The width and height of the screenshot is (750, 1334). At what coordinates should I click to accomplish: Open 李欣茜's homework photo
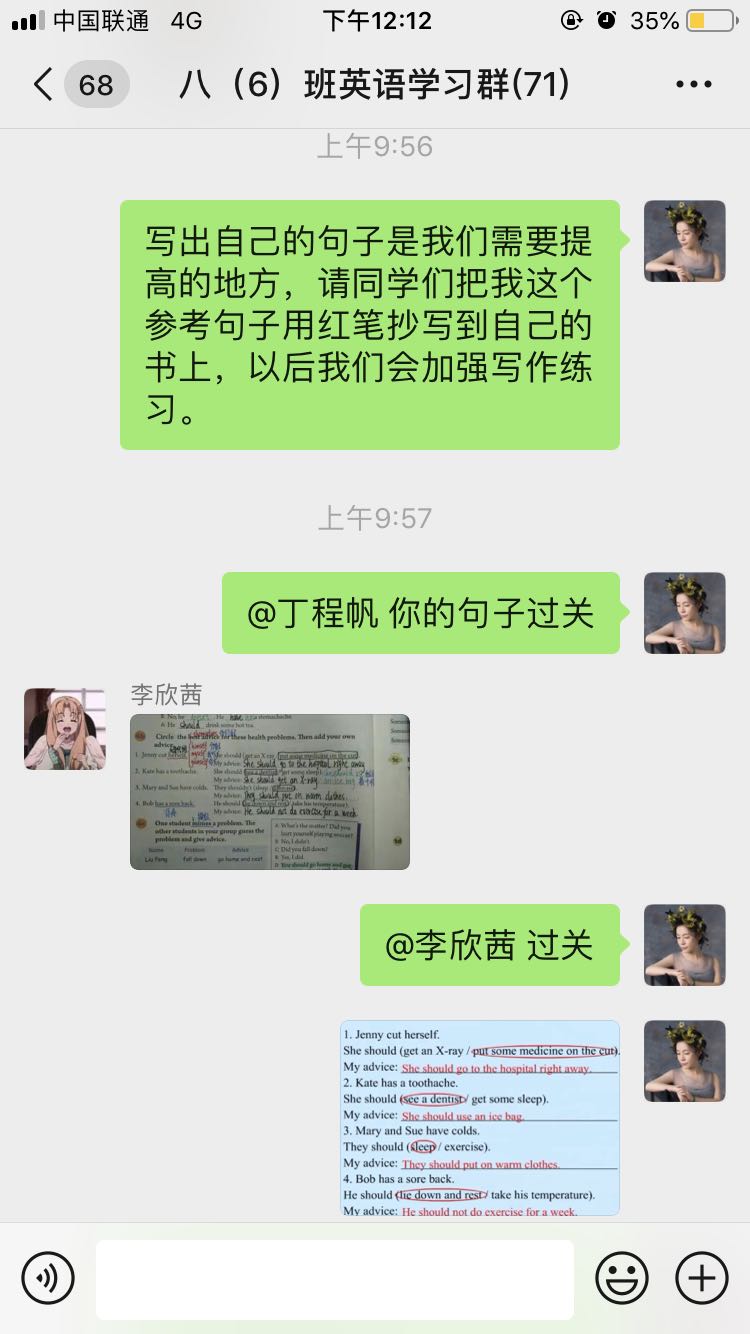click(270, 791)
